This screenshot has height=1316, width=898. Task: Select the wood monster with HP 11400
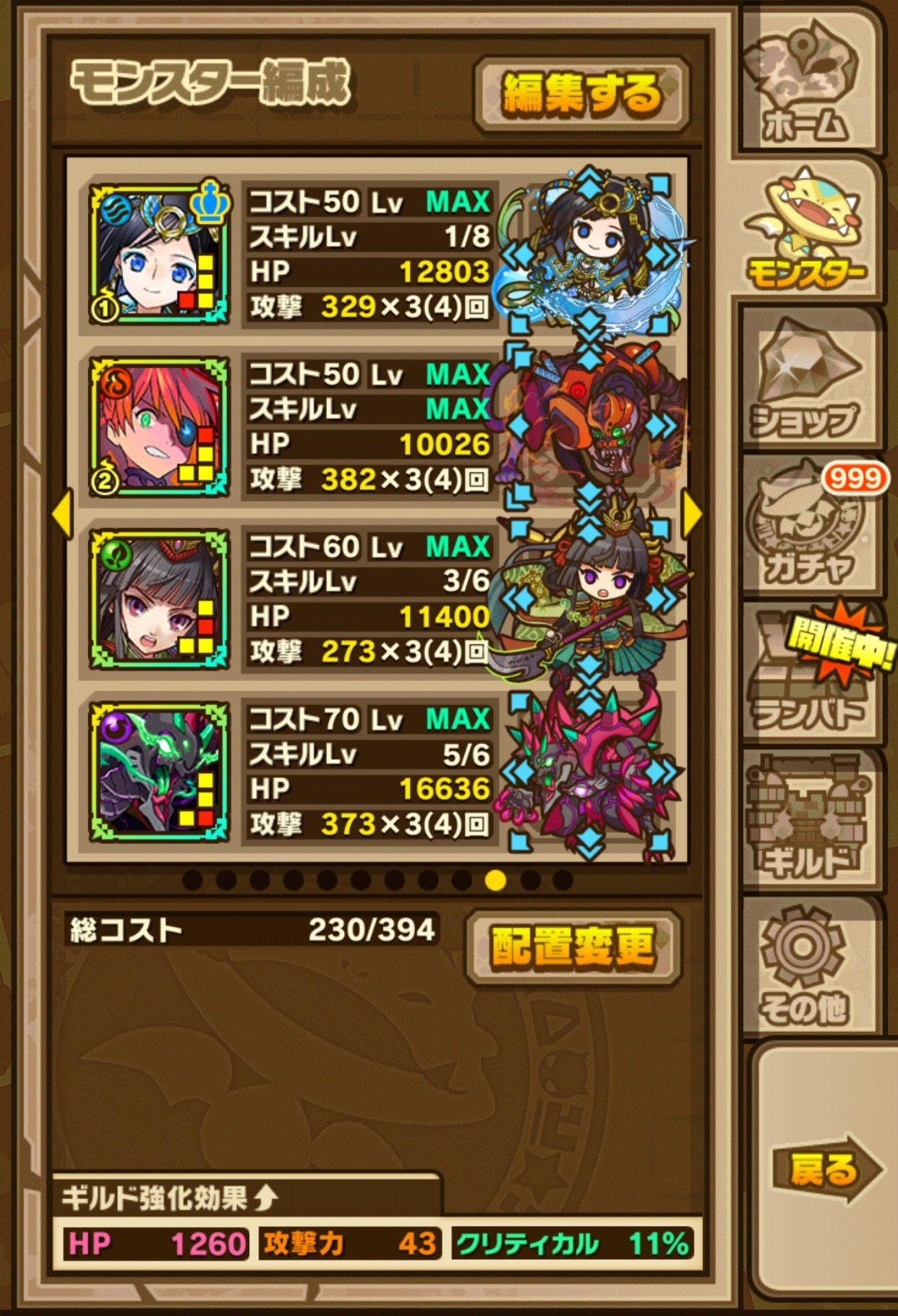159,599
